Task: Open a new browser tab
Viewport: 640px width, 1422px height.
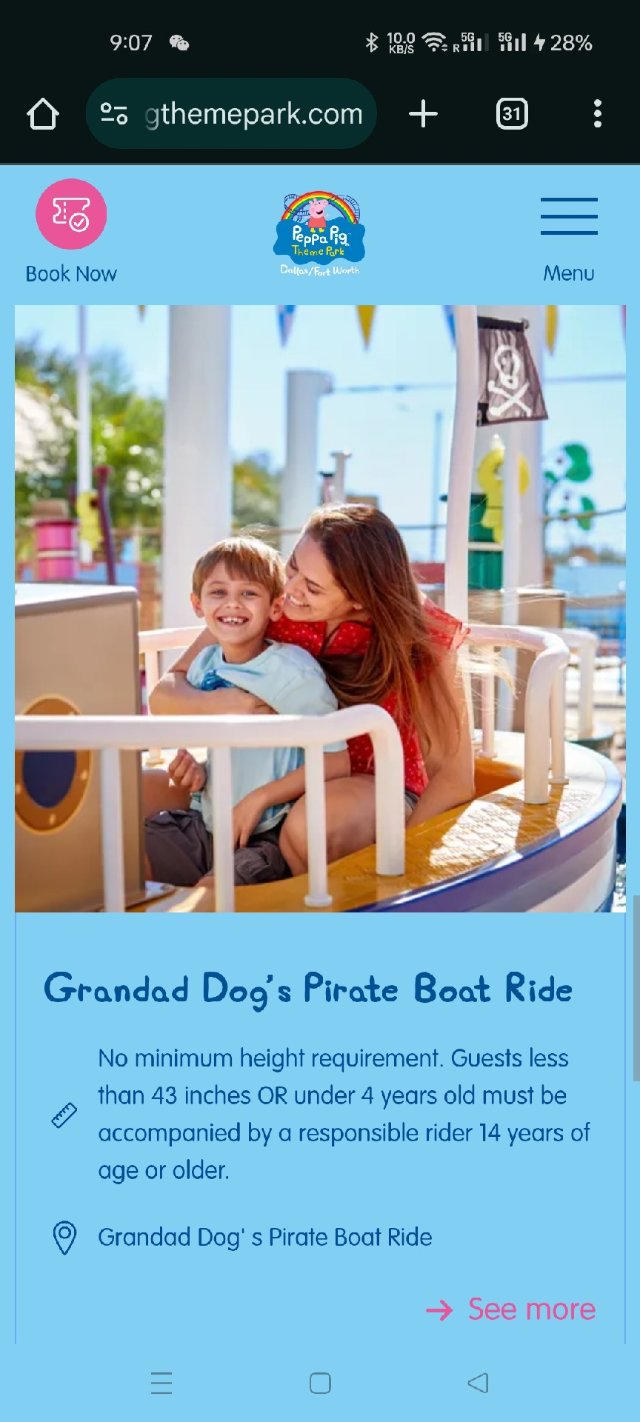Action: [x=423, y=115]
